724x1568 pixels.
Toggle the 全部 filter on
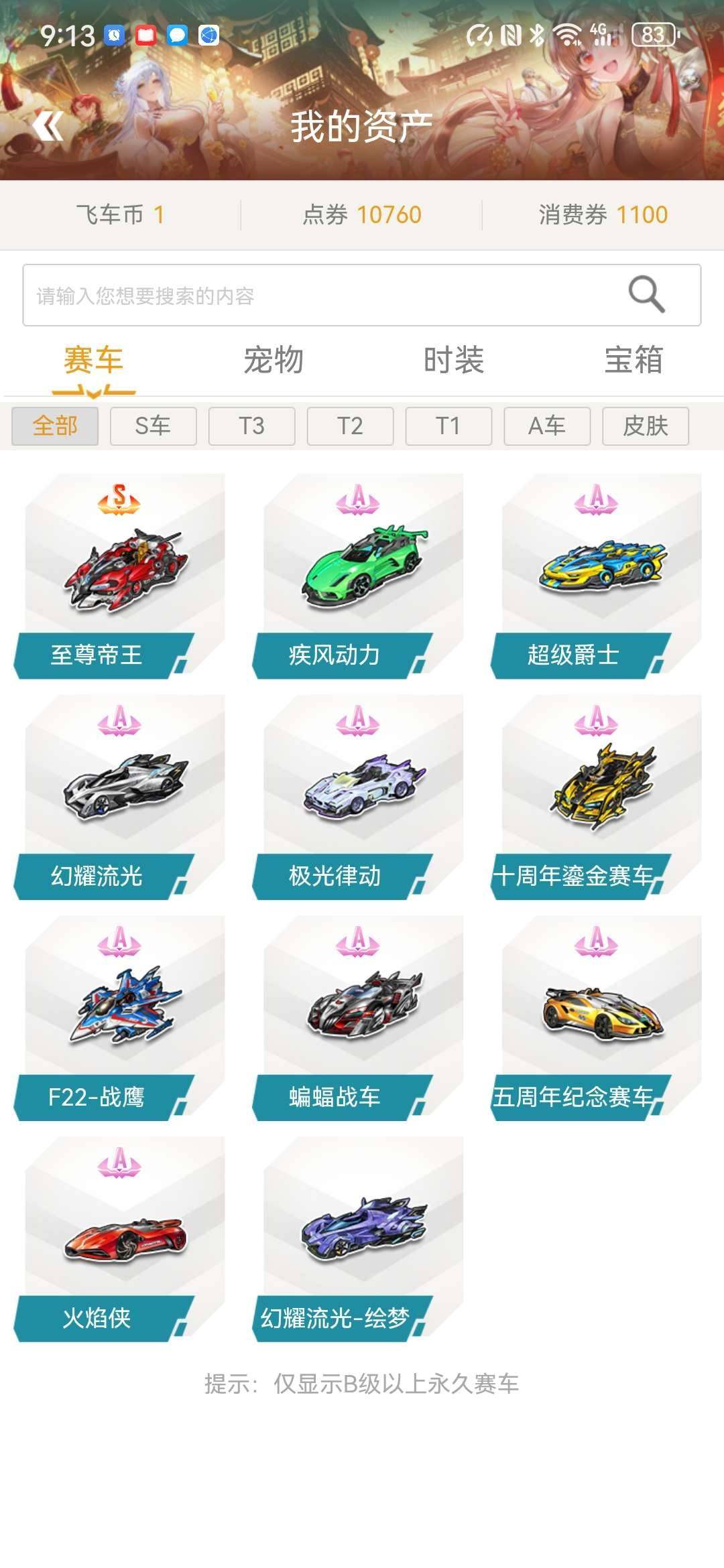click(x=54, y=426)
